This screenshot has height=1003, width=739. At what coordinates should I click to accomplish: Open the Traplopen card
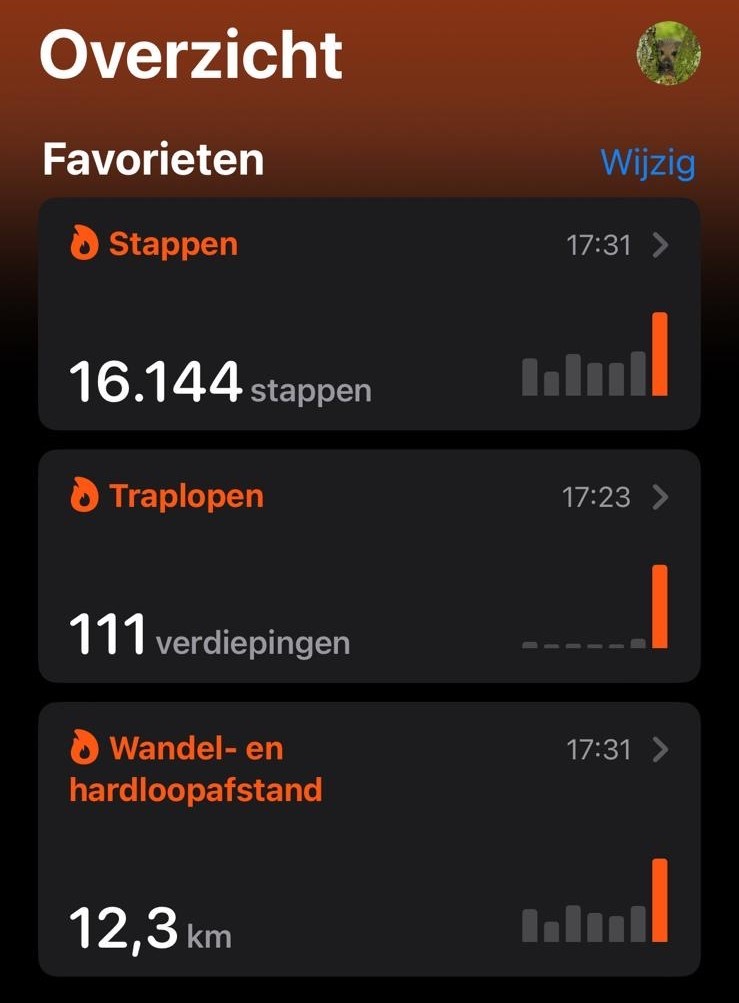[x=368, y=566]
